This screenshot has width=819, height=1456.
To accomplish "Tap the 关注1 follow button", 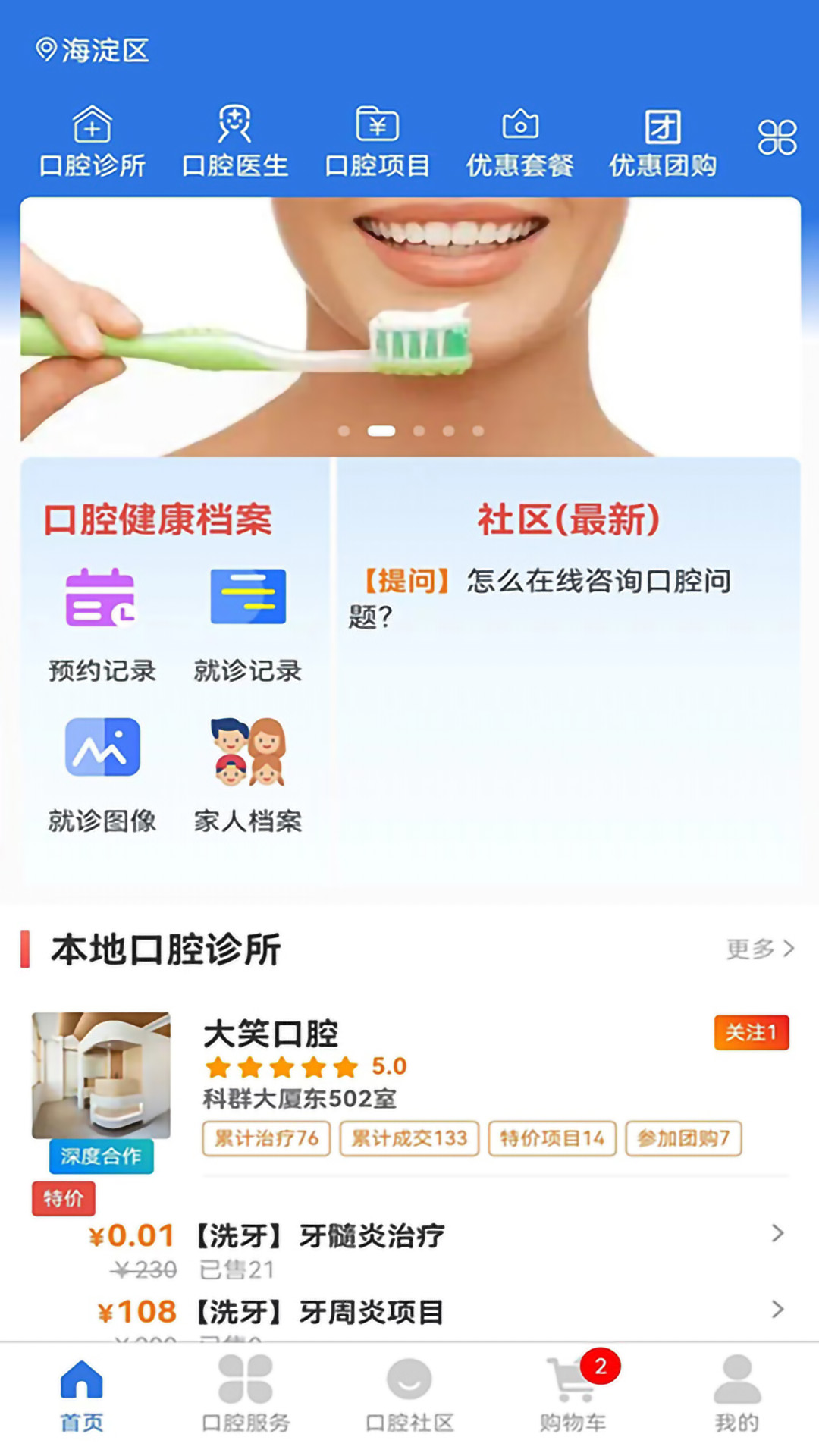I will [x=751, y=1031].
